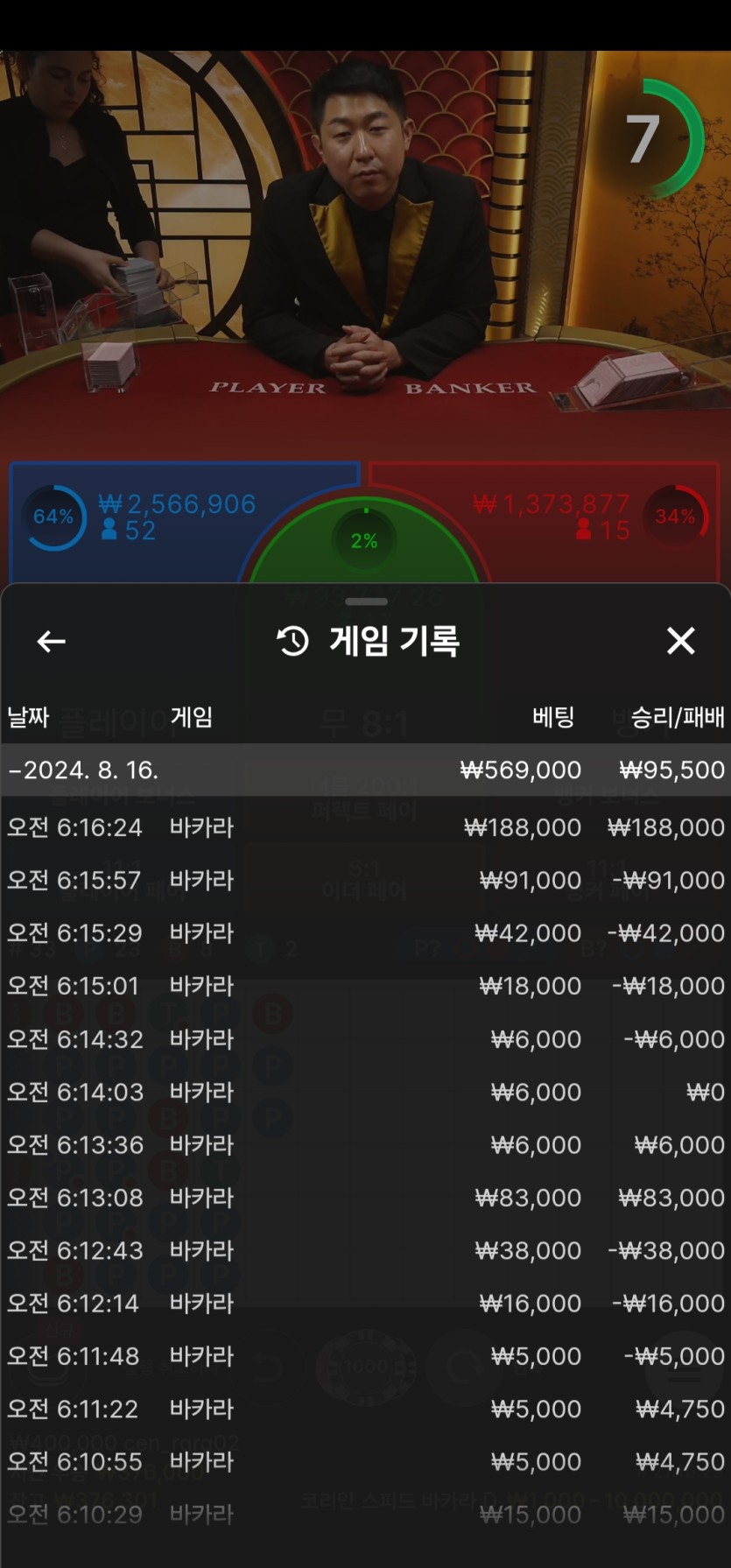Close the 게임 기록 panel
Viewport: 731px width, 1568px height.
[680, 641]
